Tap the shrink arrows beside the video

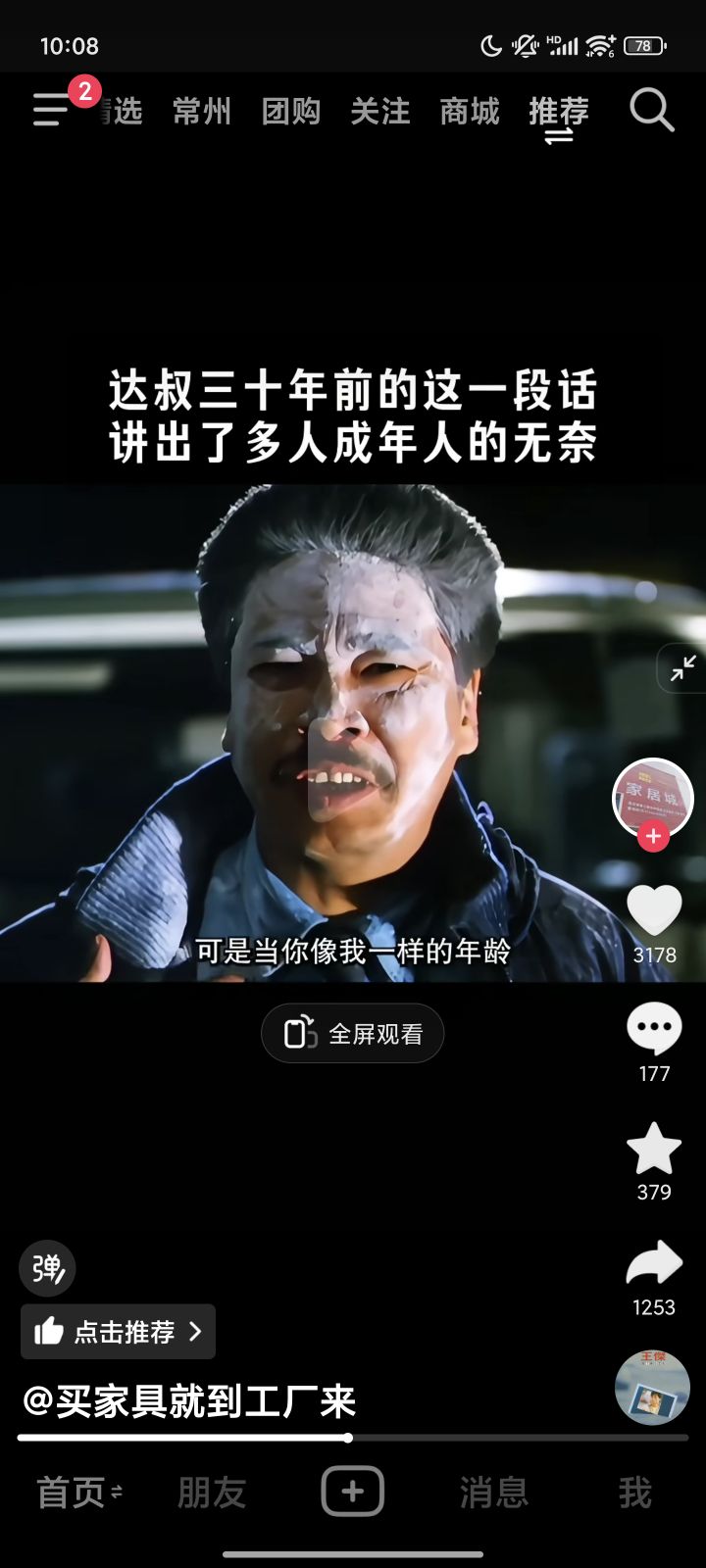coord(682,668)
